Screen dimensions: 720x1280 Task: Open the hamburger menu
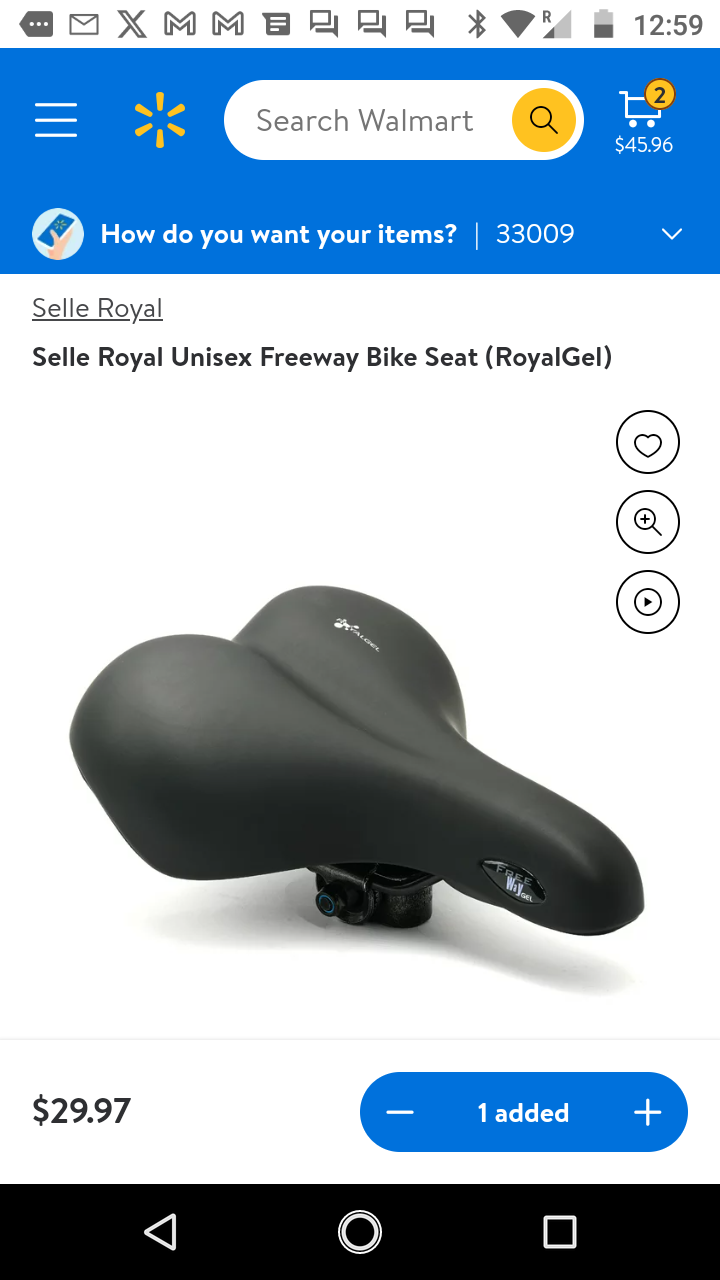(56, 120)
